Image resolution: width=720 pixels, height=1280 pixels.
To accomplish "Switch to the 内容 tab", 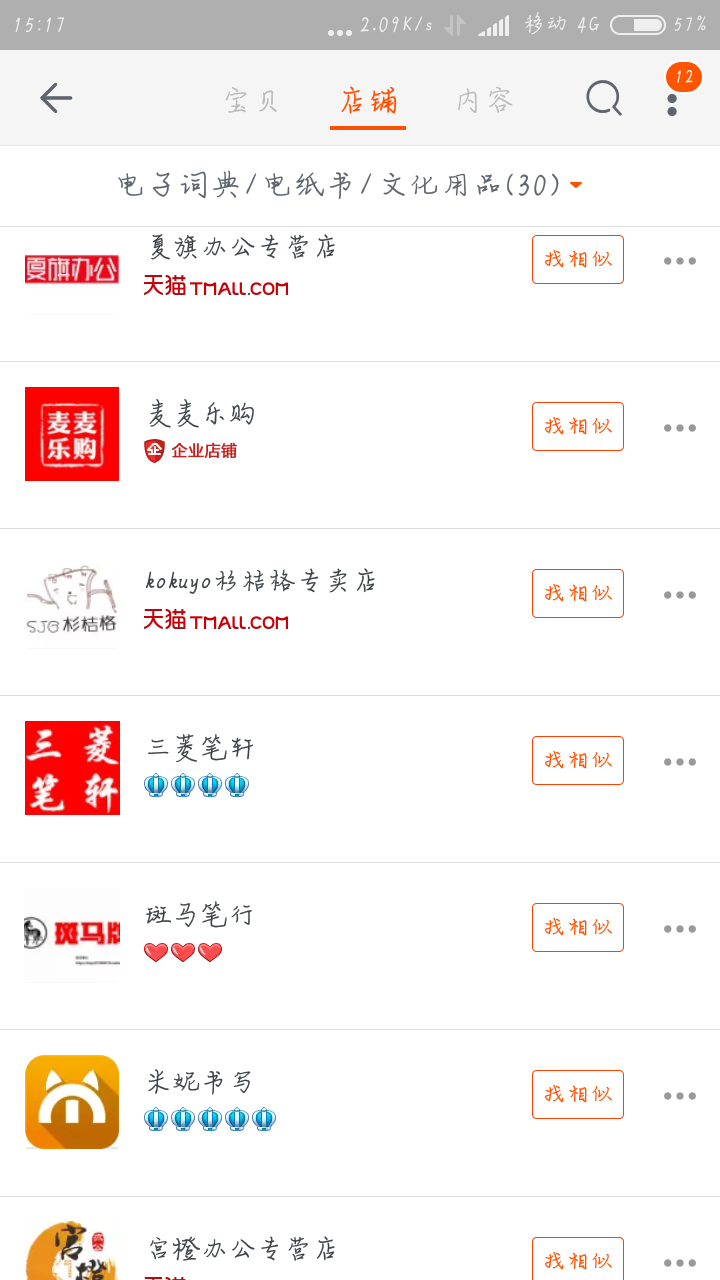I will point(485,101).
